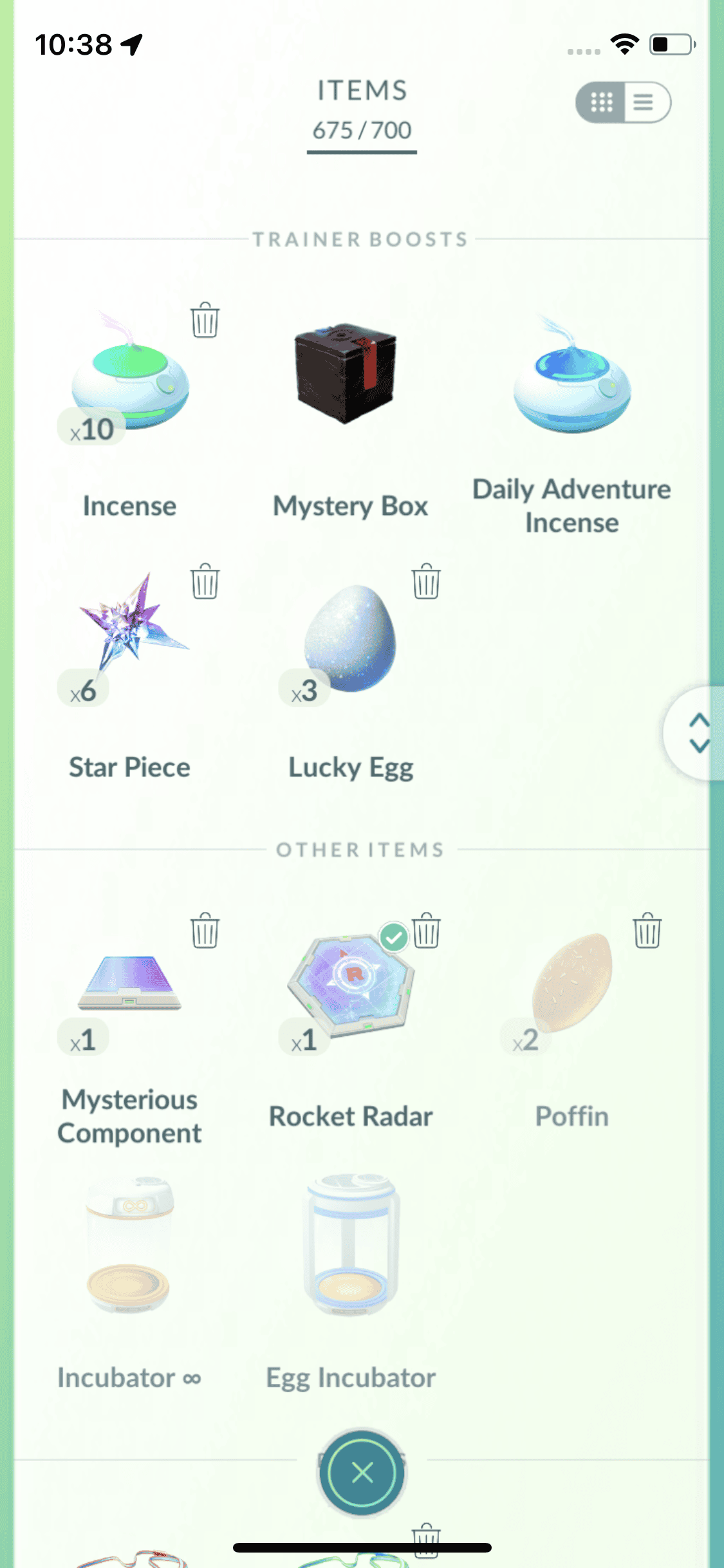Image resolution: width=724 pixels, height=1568 pixels.
Task: Trash the Mysterious Component
Action: [x=205, y=931]
